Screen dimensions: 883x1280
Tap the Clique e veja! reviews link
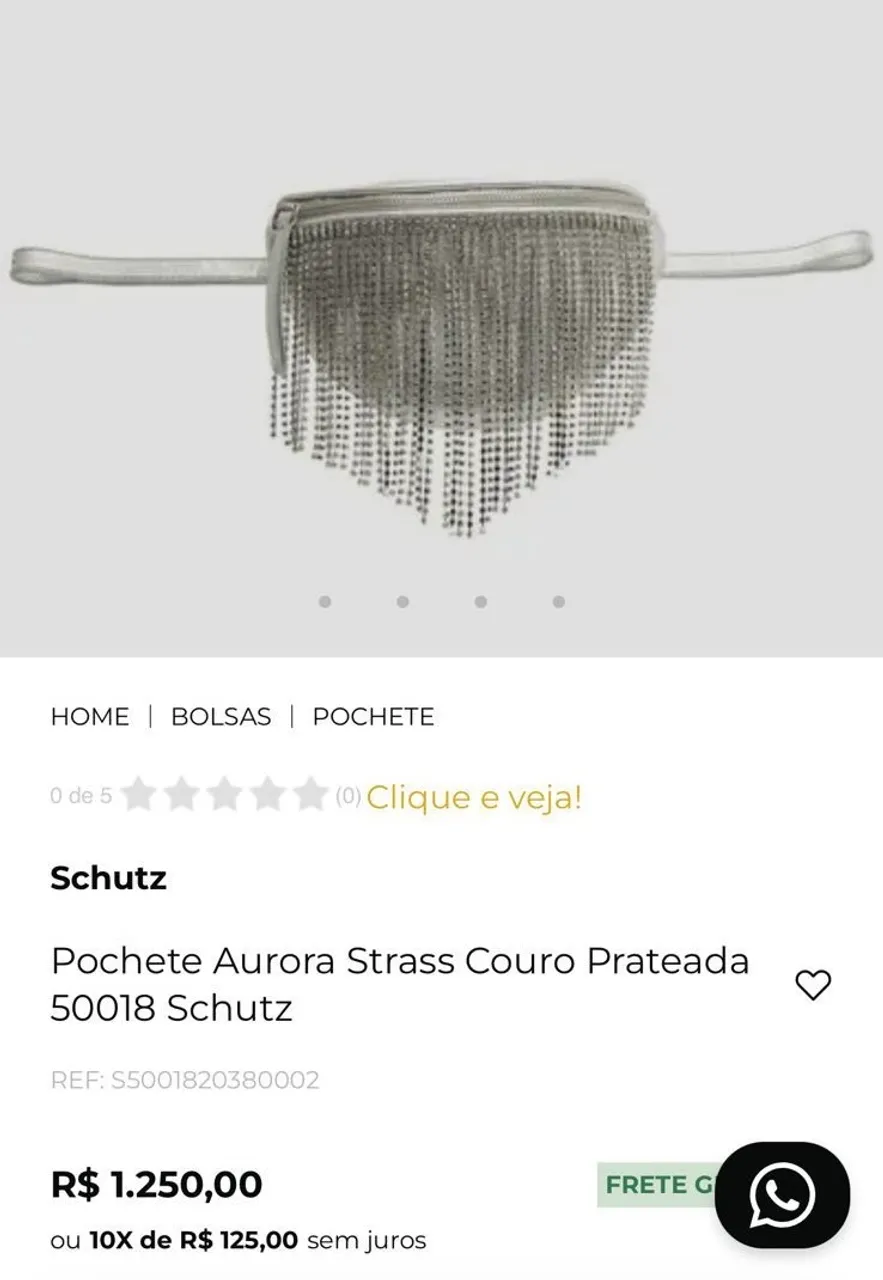[474, 797]
